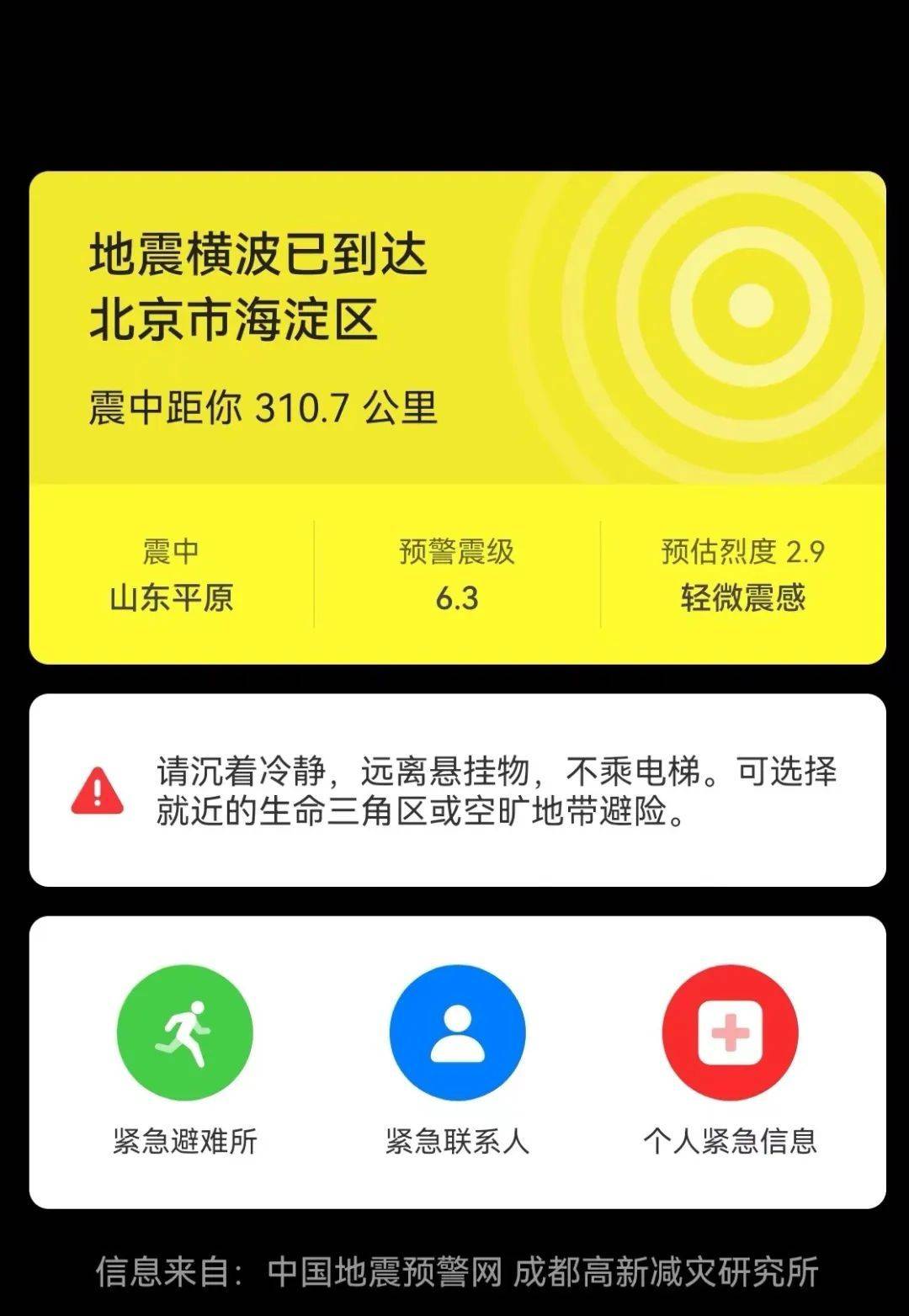Screen dimensions: 909x1316
Task: Open 紧急联系人 emergency contacts
Action: 457,1033
